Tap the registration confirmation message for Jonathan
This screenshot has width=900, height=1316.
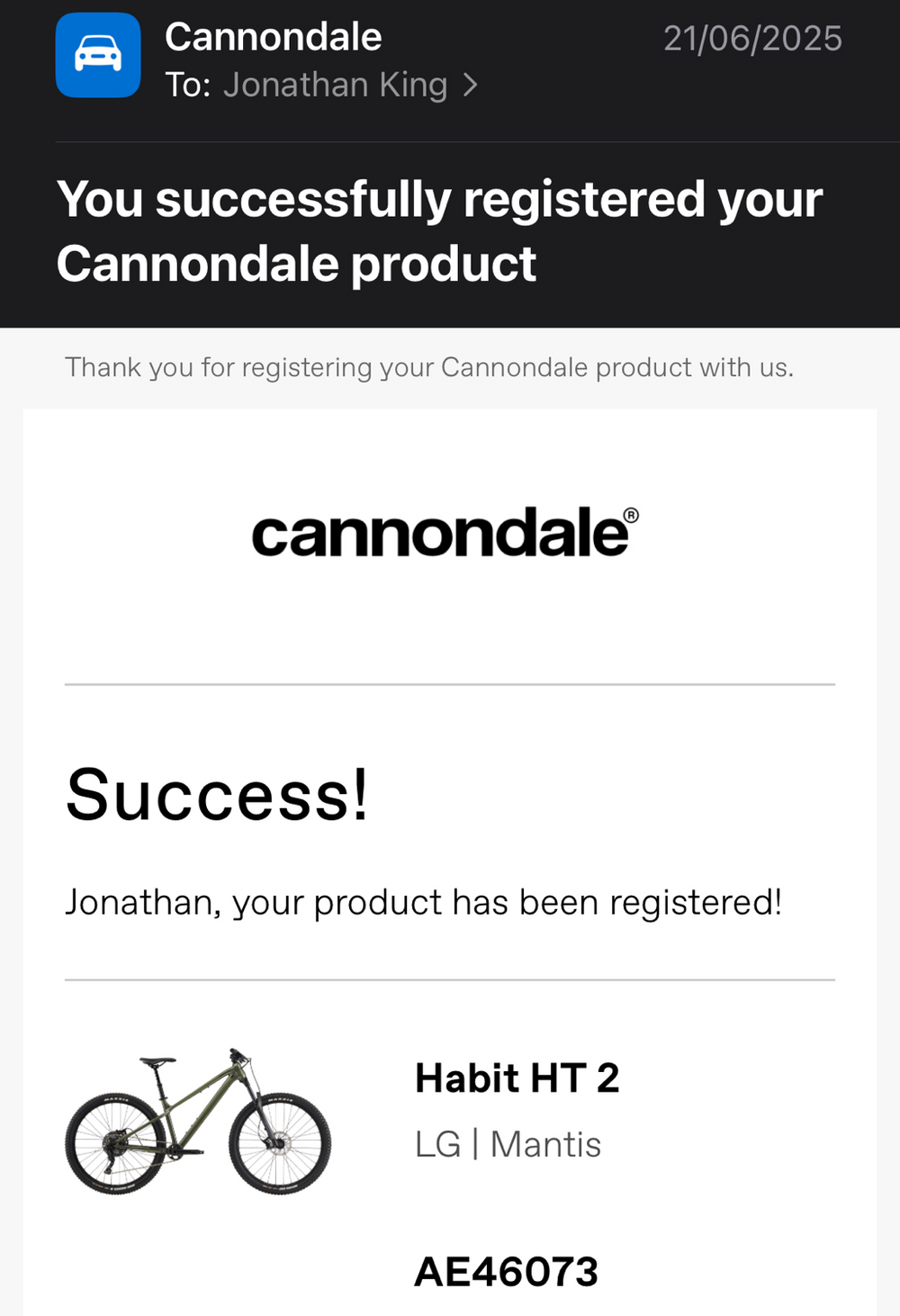click(424, 902)
